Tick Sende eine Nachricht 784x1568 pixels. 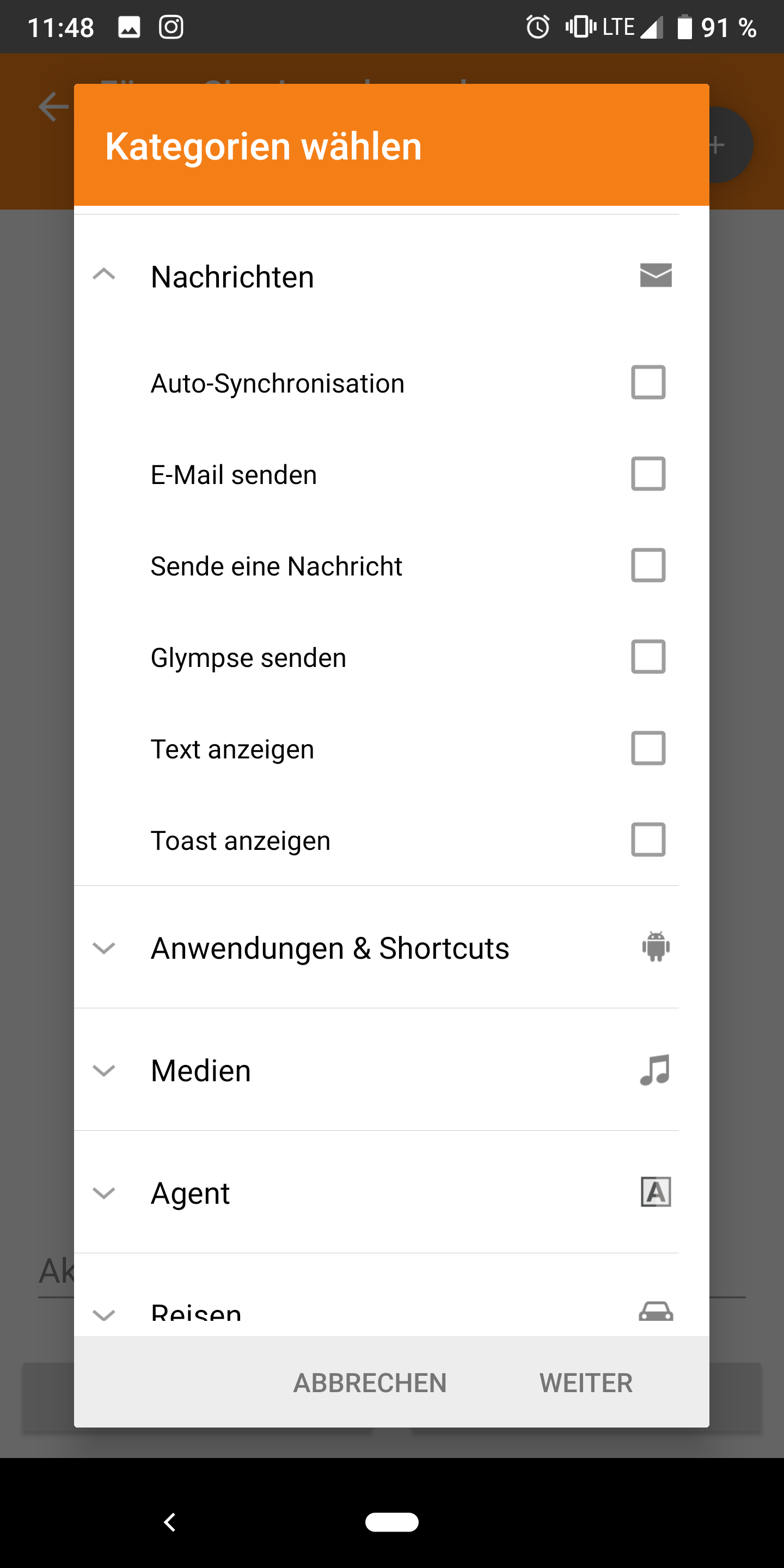click(x=648, y=566)
